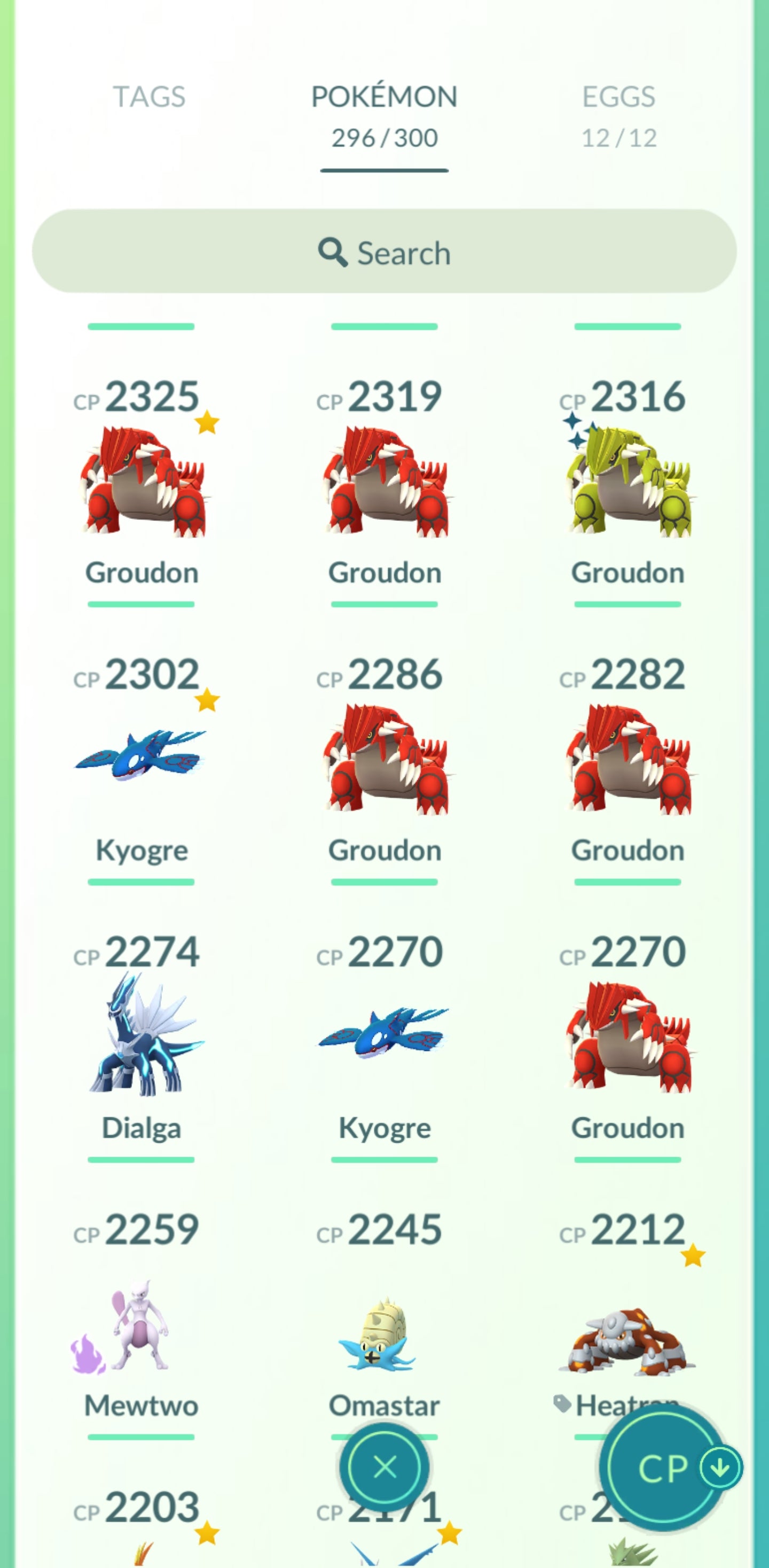
Task: Open the Search field
Action: point(384,252)
